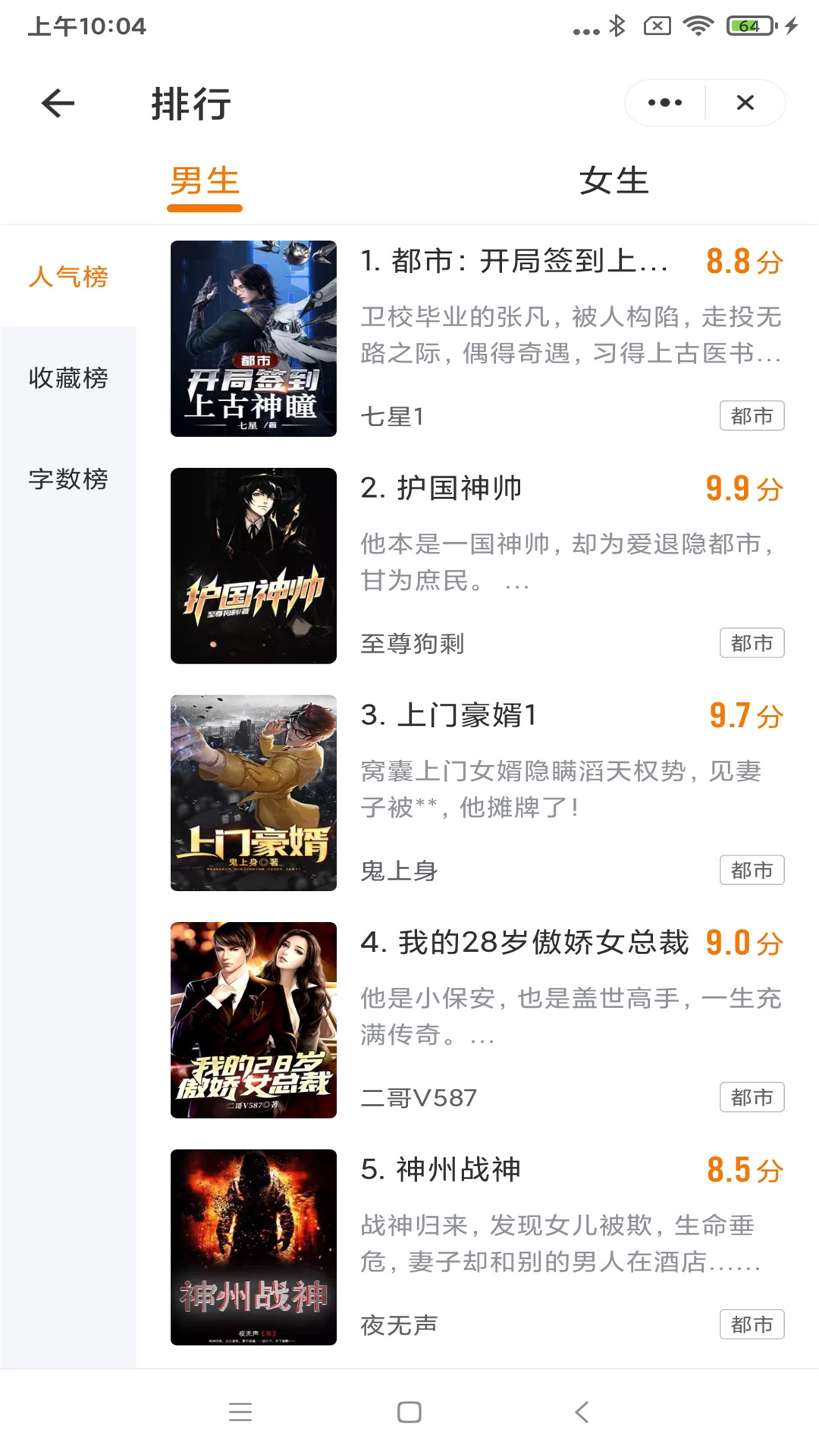Stay on the 男生 tab
Viewport: 819px width, 1456px height.
[204, 180]
